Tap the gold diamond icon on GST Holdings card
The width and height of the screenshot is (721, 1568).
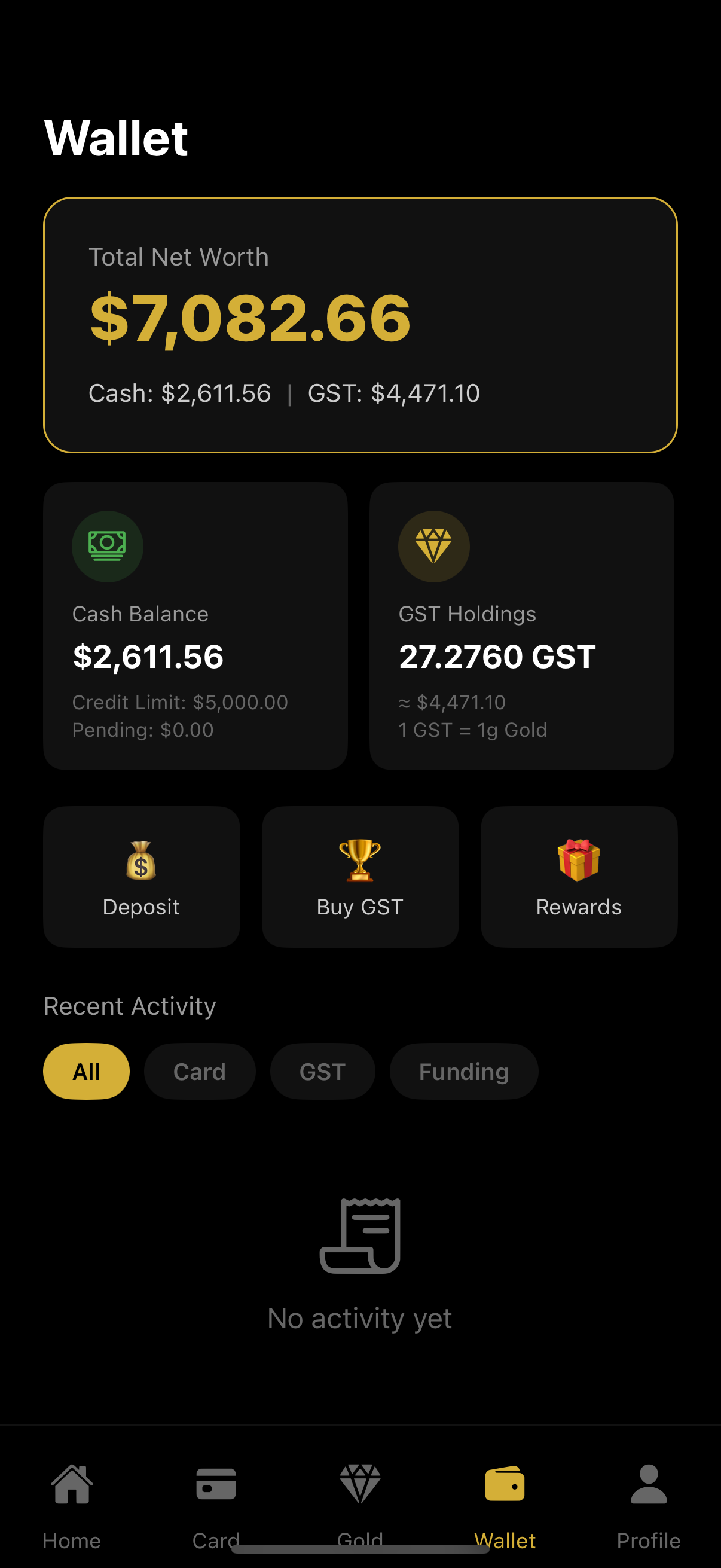click(x=434, y=546)
